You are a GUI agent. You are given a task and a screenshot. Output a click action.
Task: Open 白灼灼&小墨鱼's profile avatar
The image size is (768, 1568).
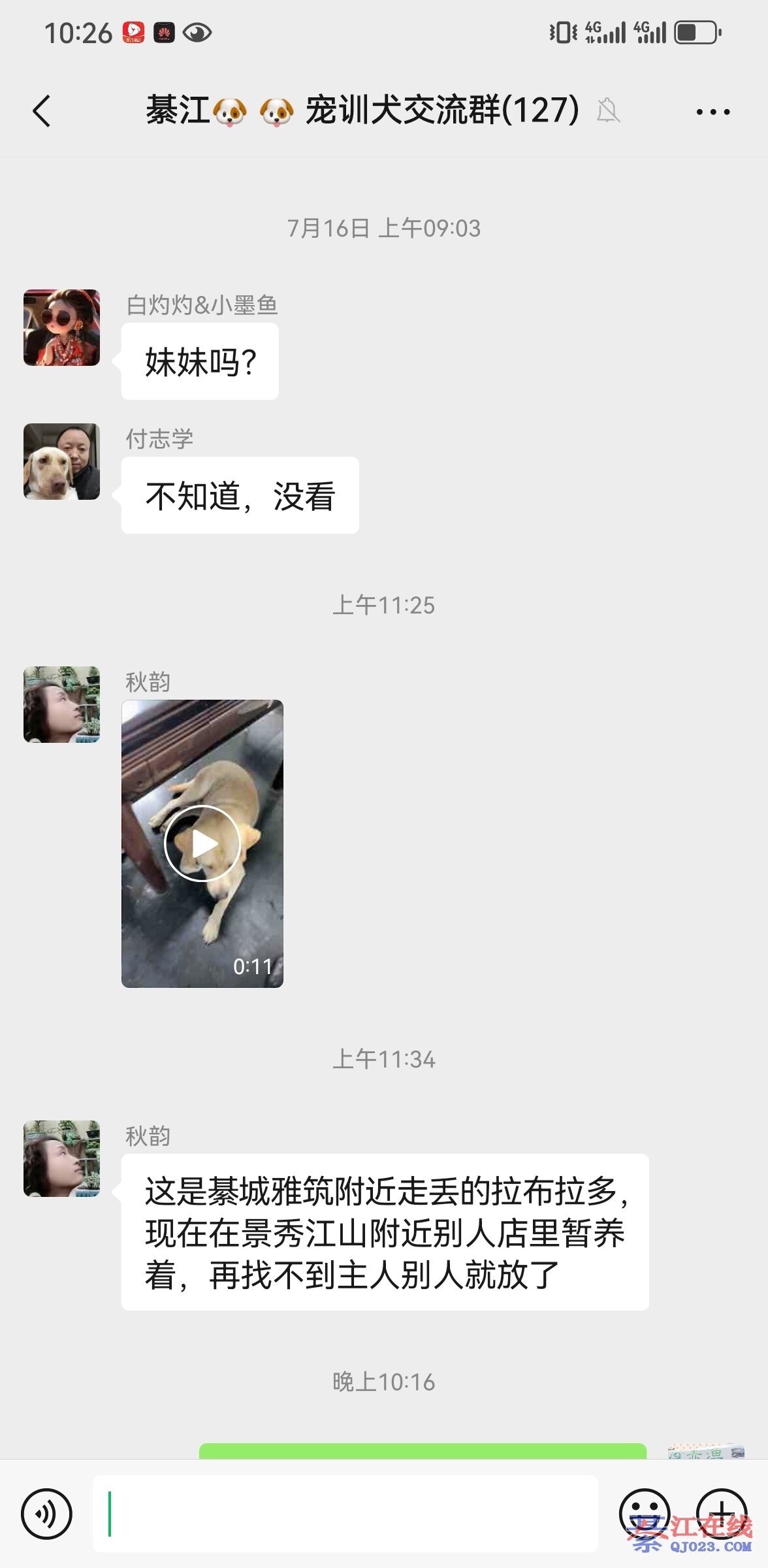click(x=62, y=328)
